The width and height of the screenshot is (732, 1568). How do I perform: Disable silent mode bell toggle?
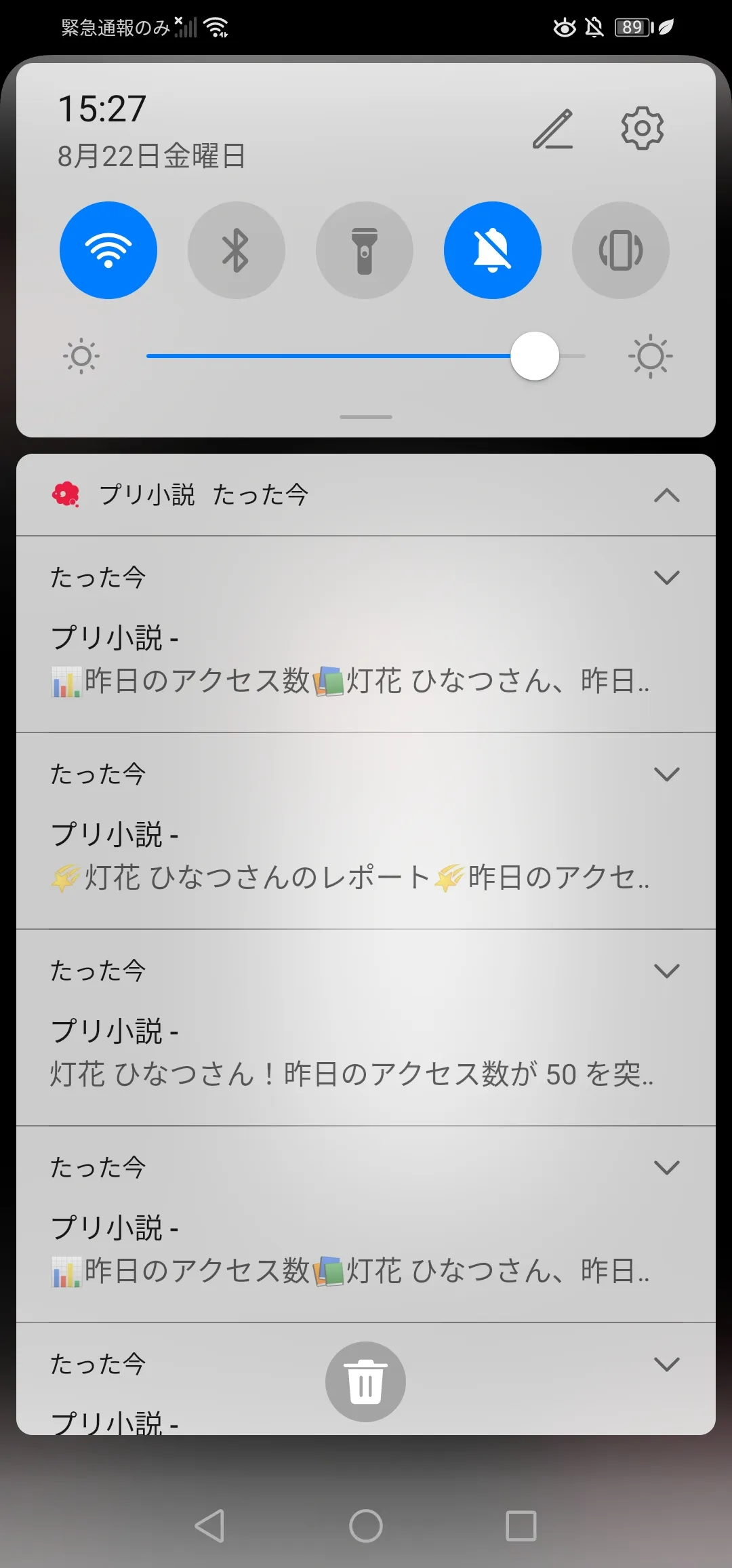(493, 250)
